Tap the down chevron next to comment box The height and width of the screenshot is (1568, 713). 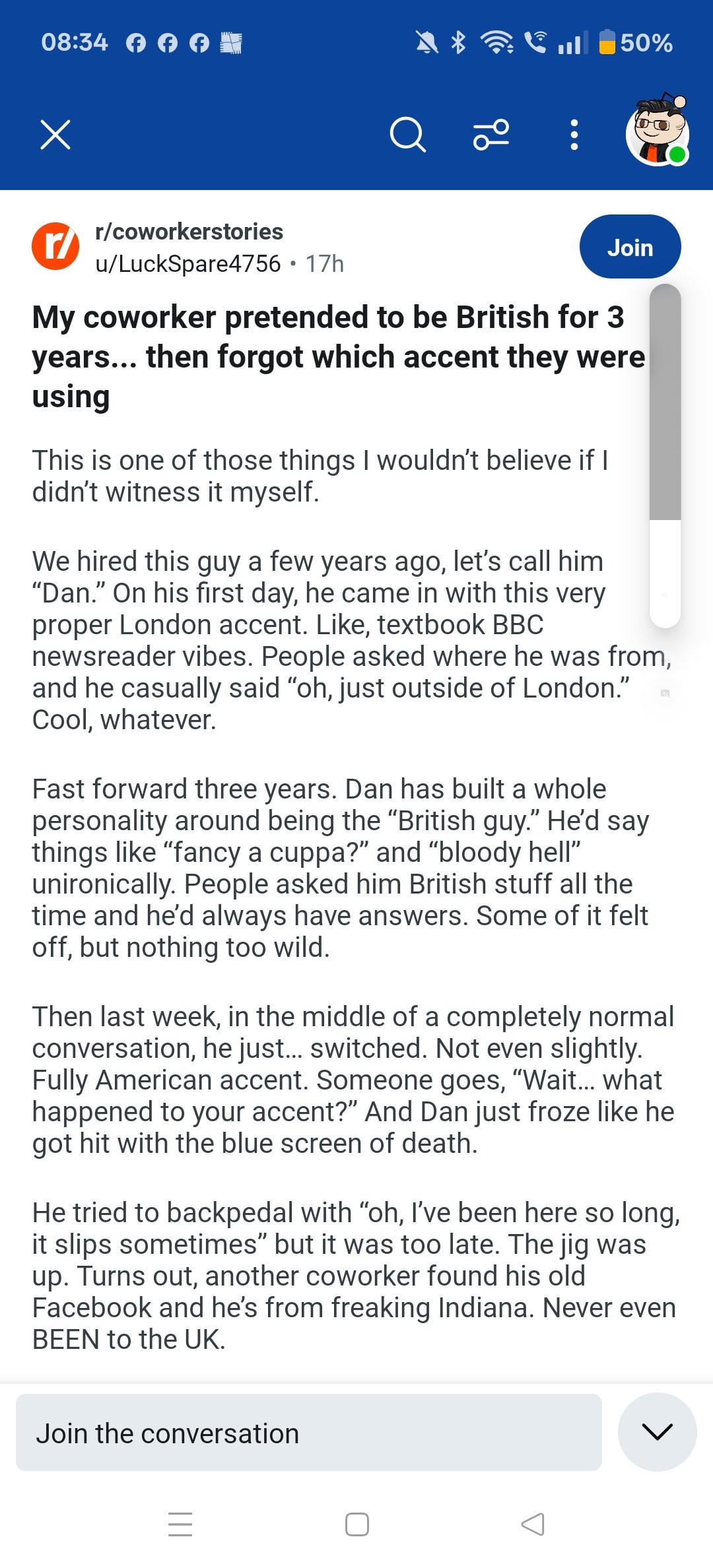coord(657,1432)
